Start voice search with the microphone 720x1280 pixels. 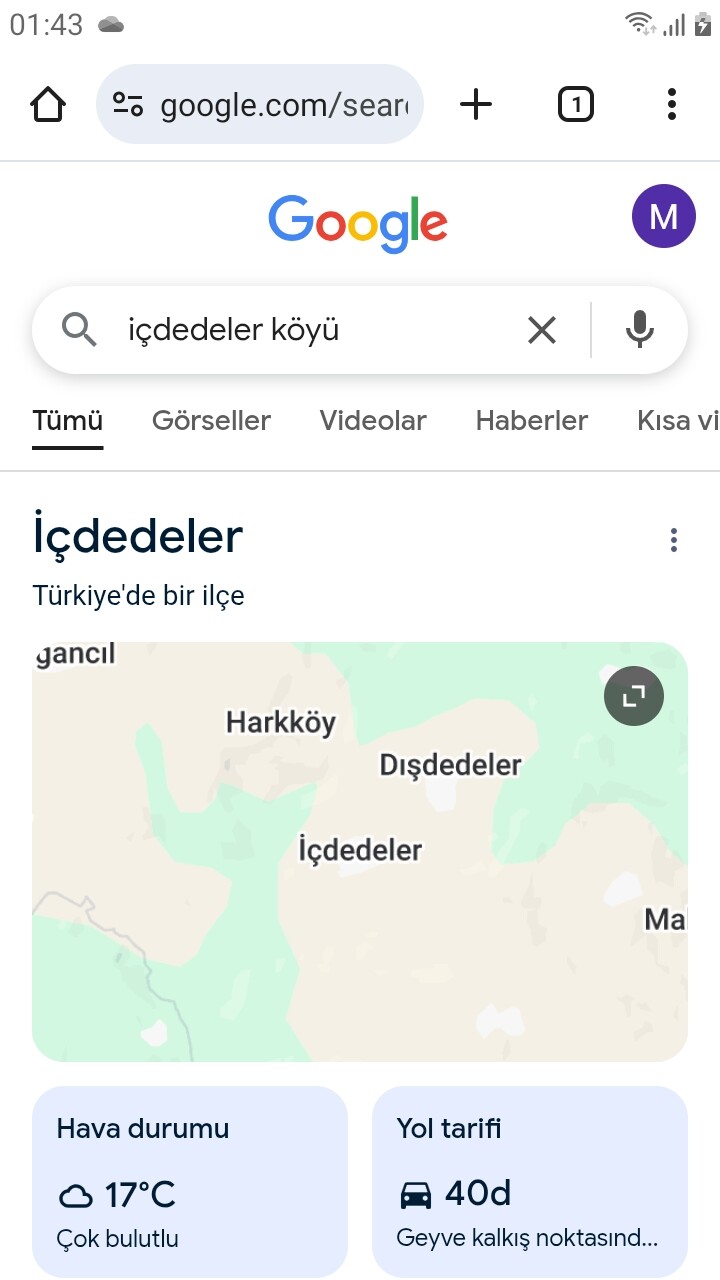(640, 329)
